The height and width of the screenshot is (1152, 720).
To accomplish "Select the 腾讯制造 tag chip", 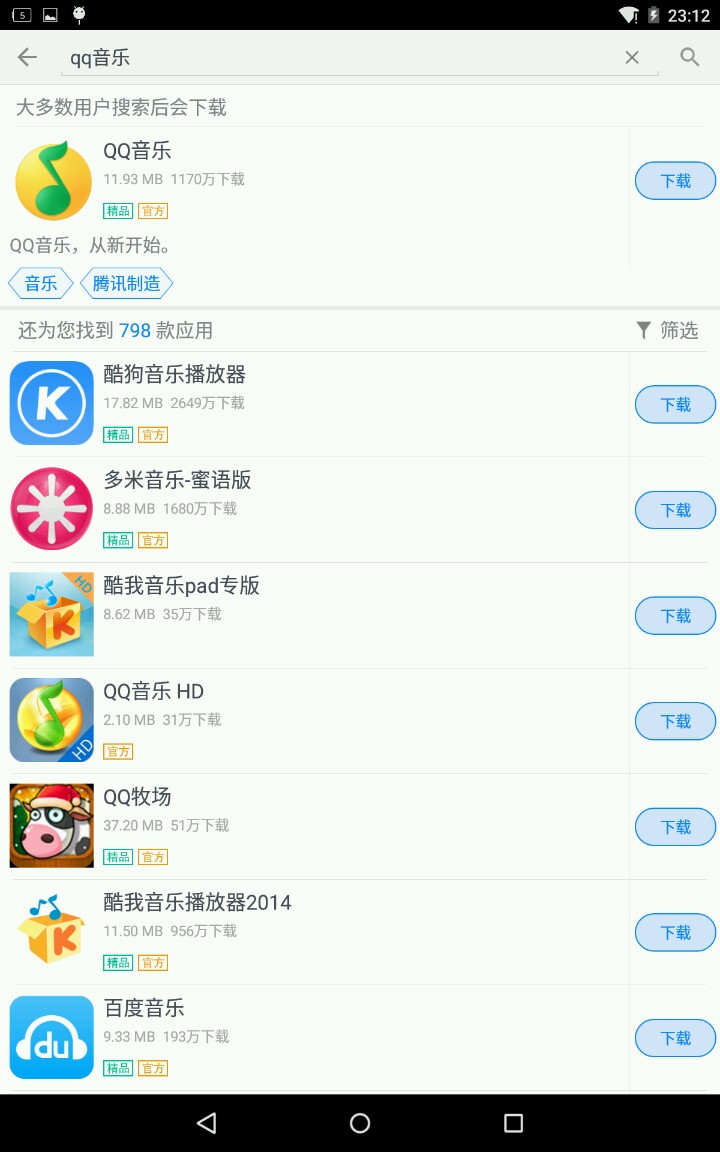I will click(x=126, y=283).
